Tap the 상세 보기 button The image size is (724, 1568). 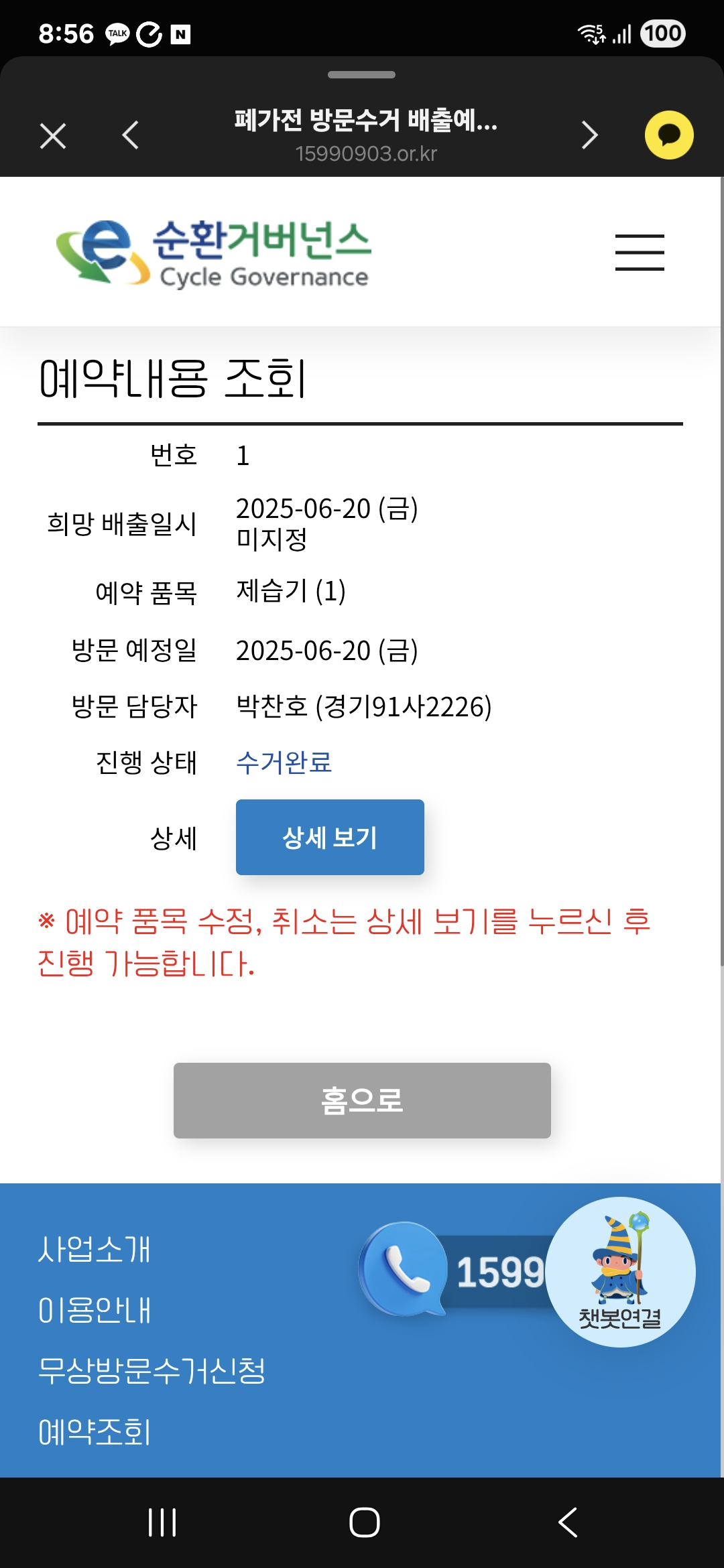tap(330, 837)
